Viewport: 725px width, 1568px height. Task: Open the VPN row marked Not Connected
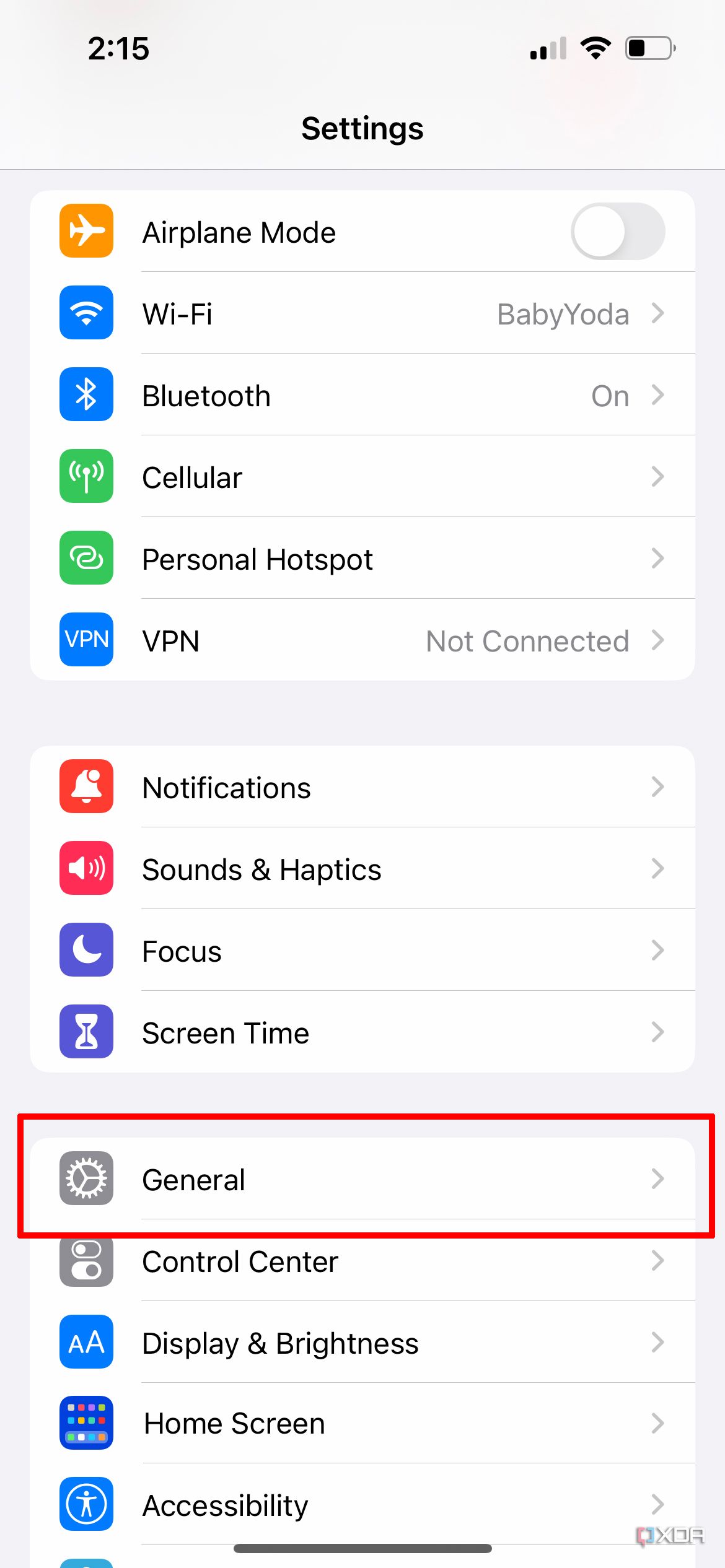362,640
